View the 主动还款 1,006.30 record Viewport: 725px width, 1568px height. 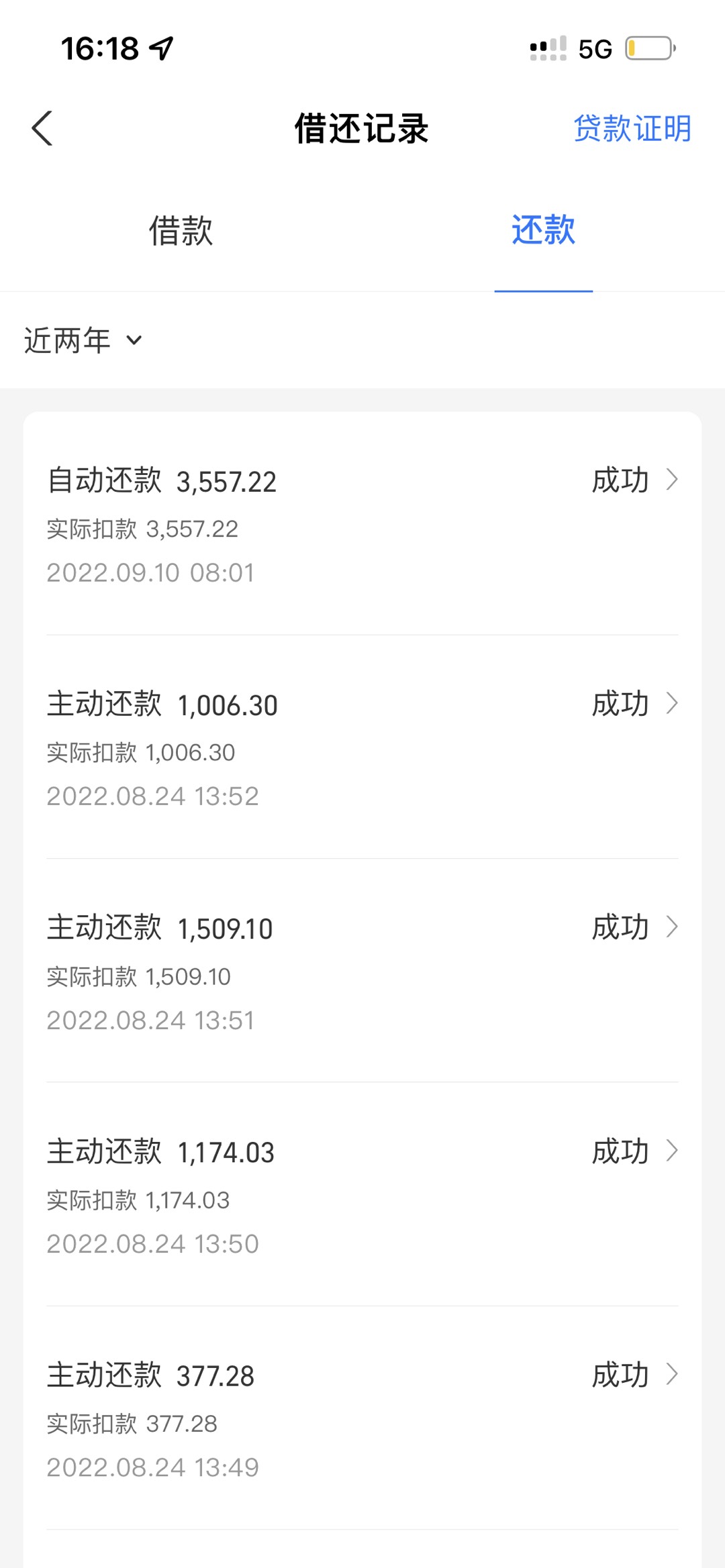point(362,747)
